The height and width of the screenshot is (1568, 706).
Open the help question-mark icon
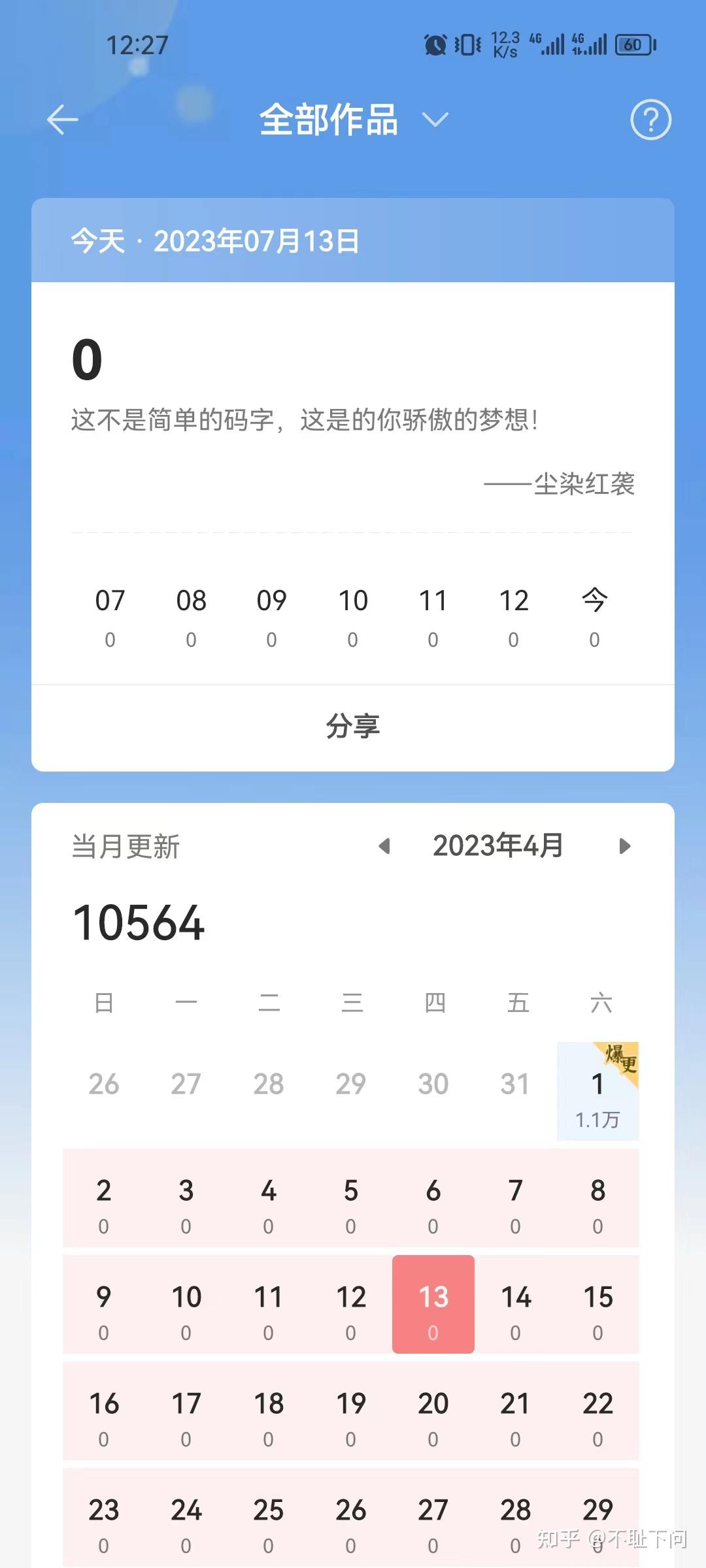[650, 120]
